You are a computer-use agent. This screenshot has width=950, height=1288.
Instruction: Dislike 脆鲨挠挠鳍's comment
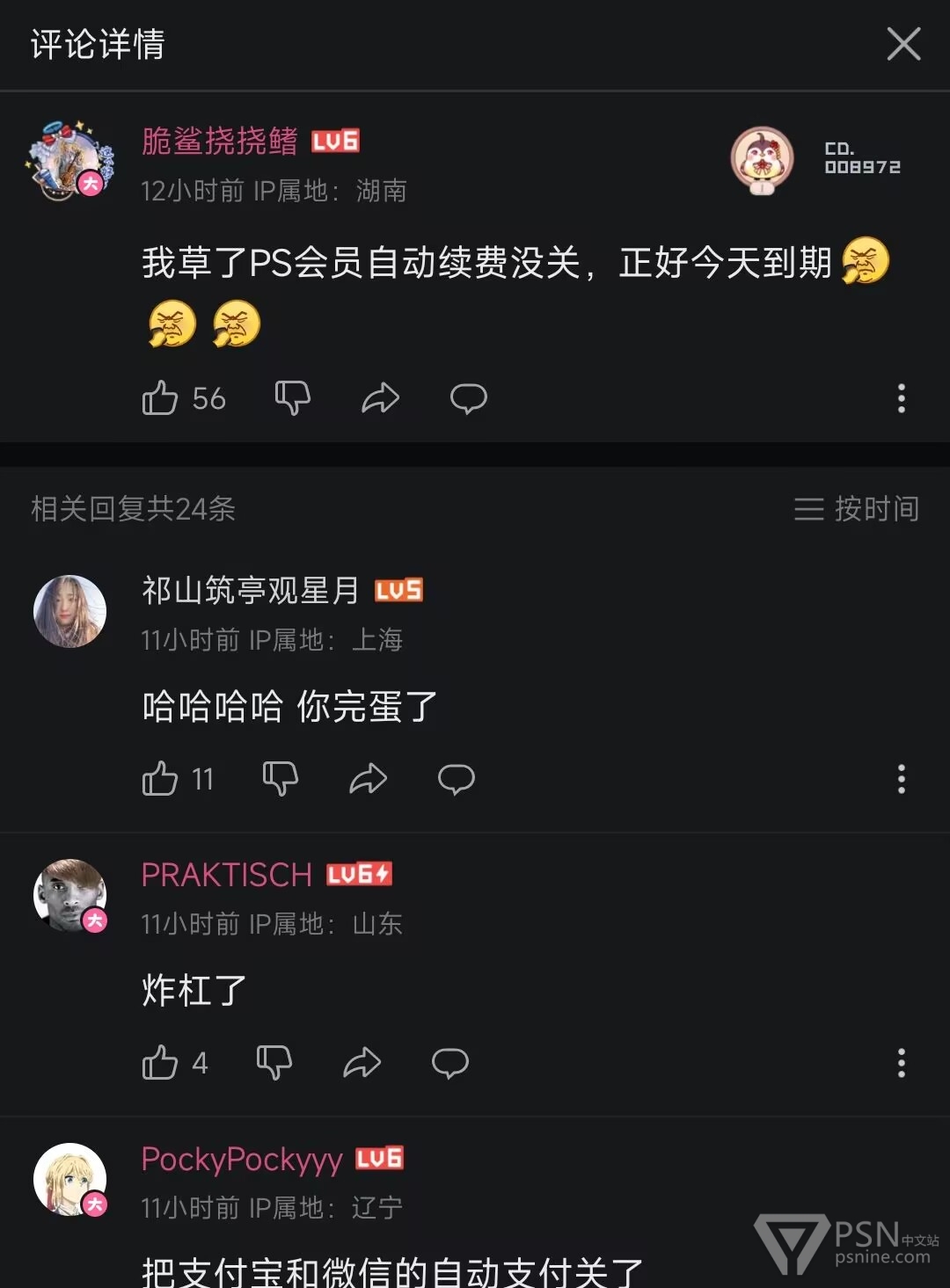pos(292,398)
